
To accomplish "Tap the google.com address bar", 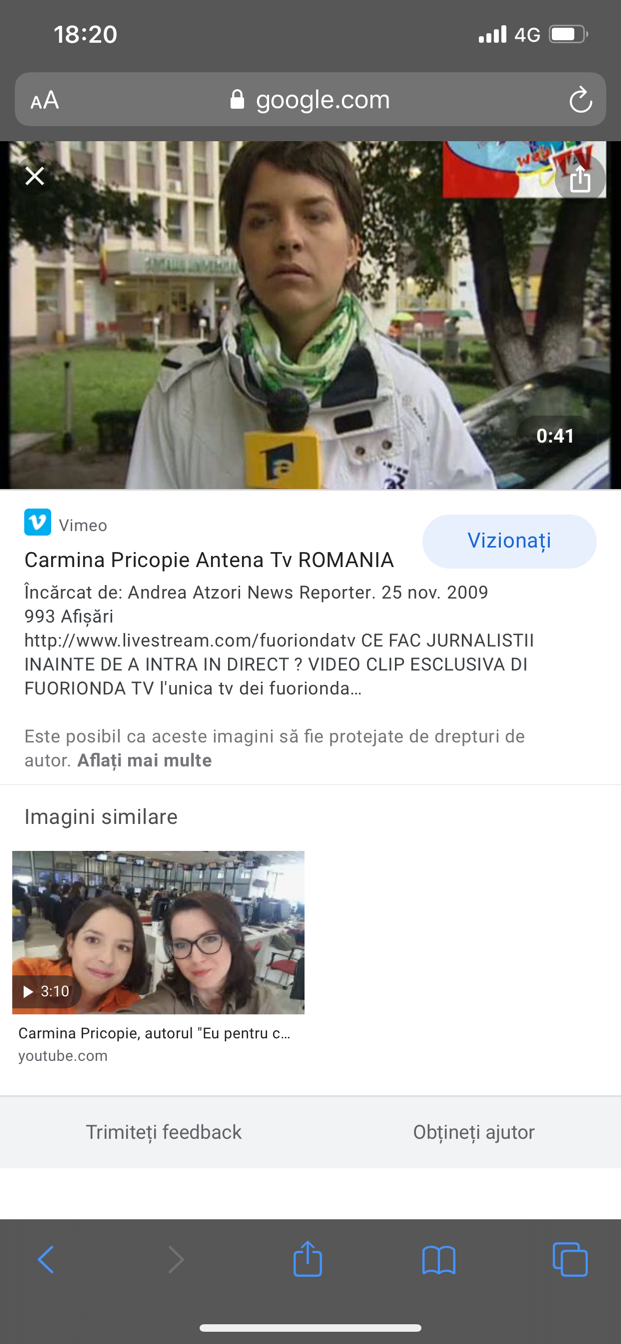I will pyautogui.click(x=310, y=100).
